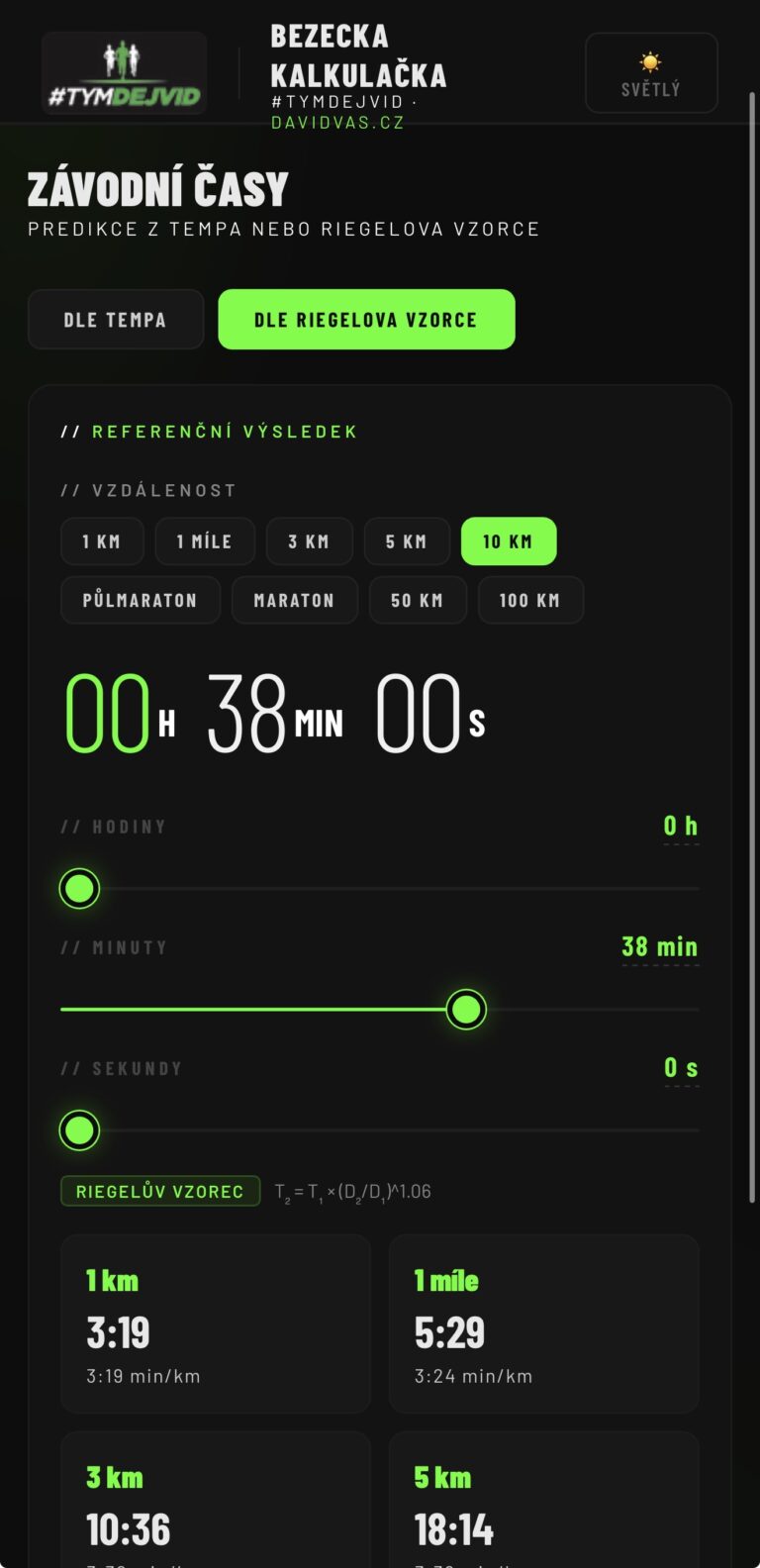Select the 100 km distance chip
Screen dimensions: 760x1568
point(529,600)
